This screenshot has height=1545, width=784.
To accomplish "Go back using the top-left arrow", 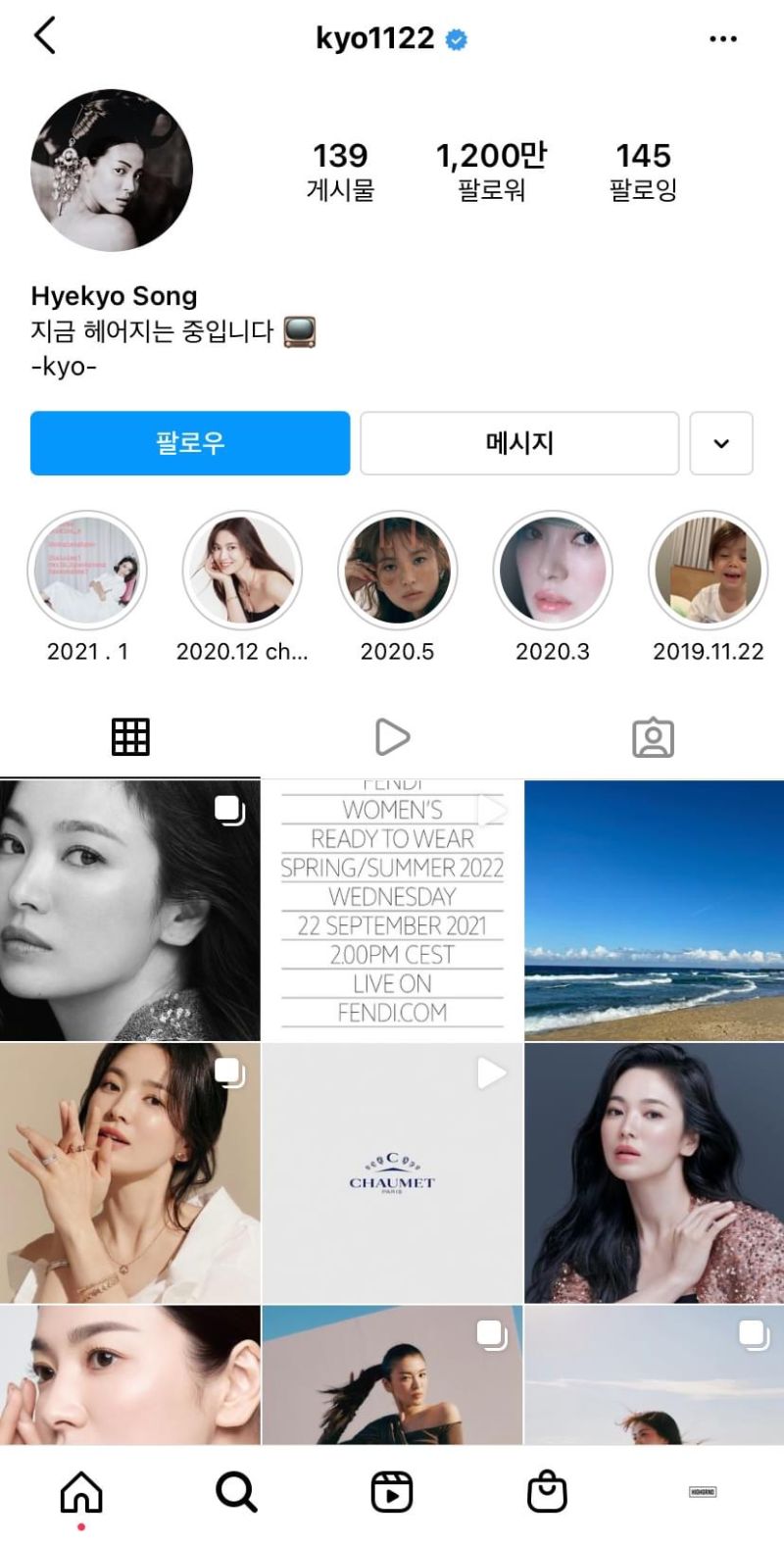I will [45, 37].
